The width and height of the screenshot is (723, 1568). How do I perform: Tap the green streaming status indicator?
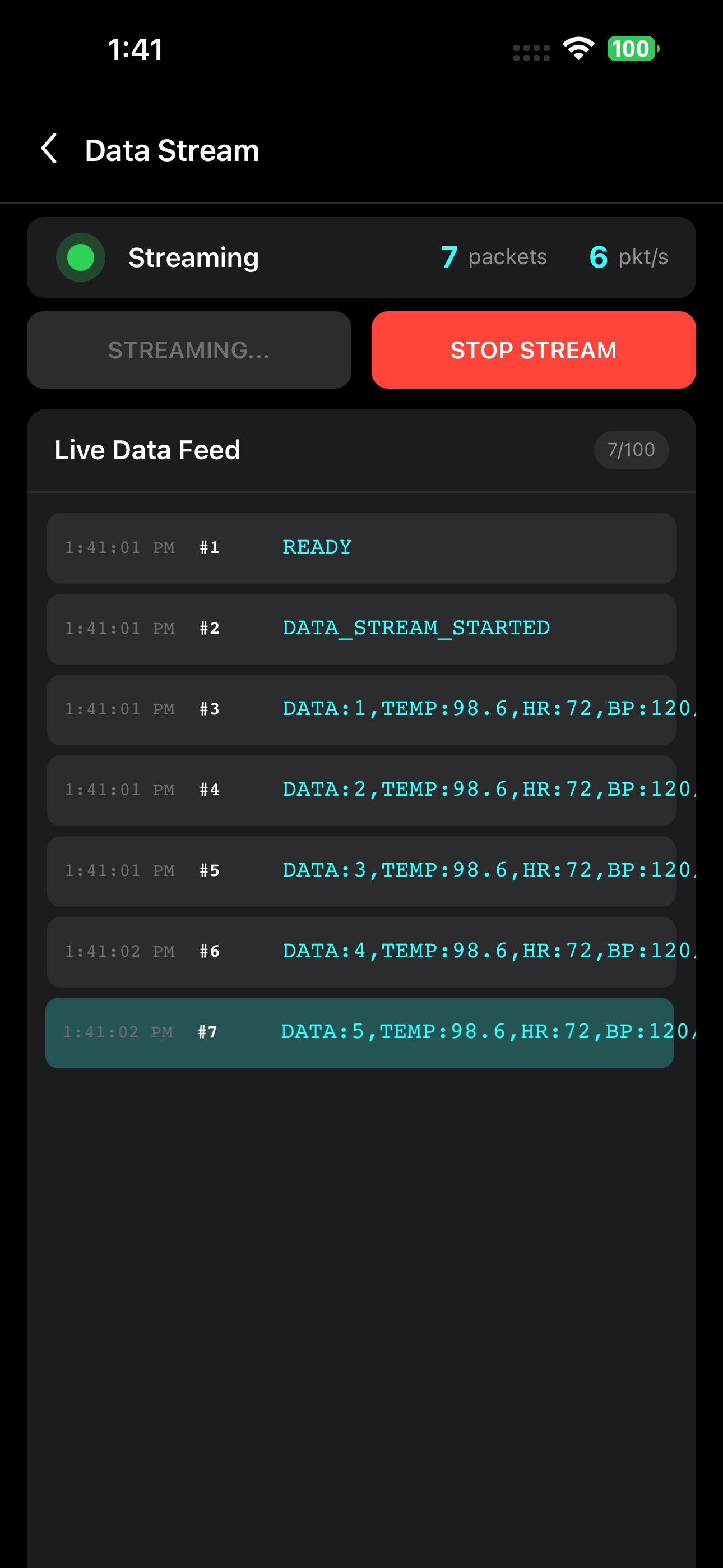coord(80,257)
